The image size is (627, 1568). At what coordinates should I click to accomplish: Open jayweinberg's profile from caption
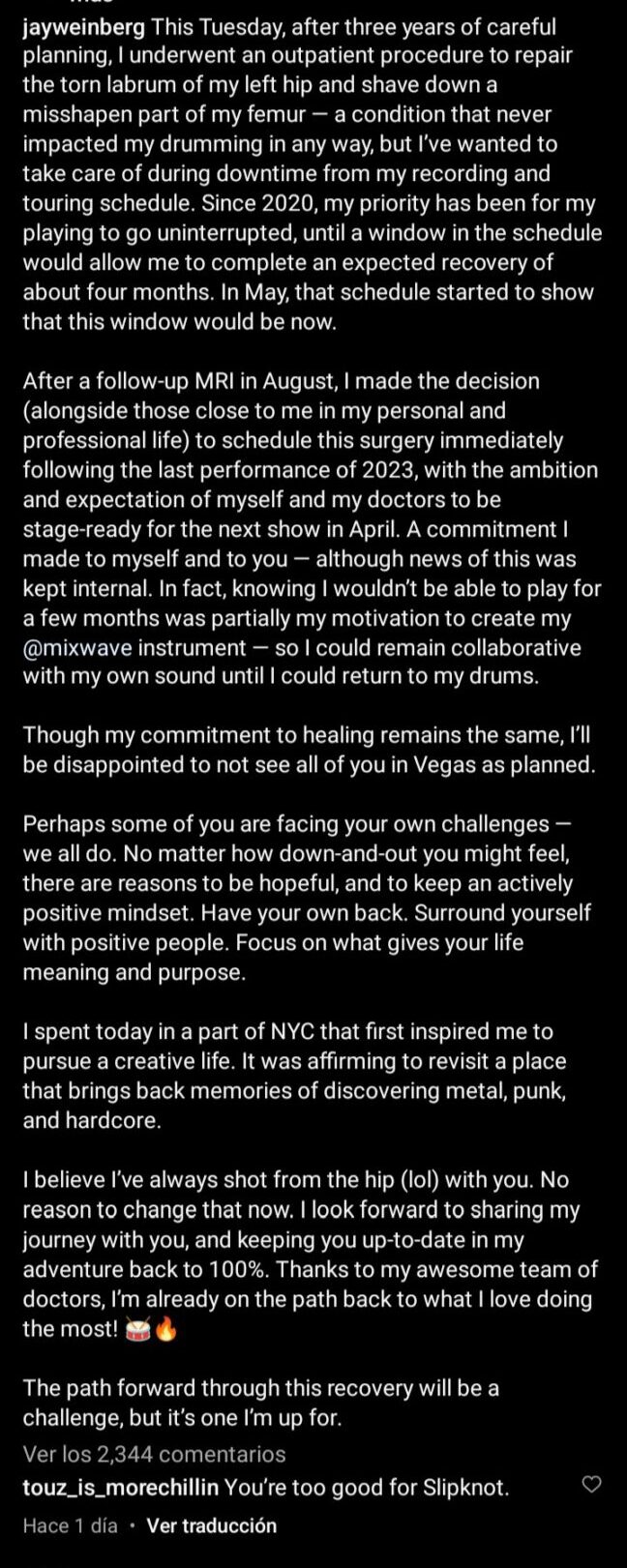82,25
